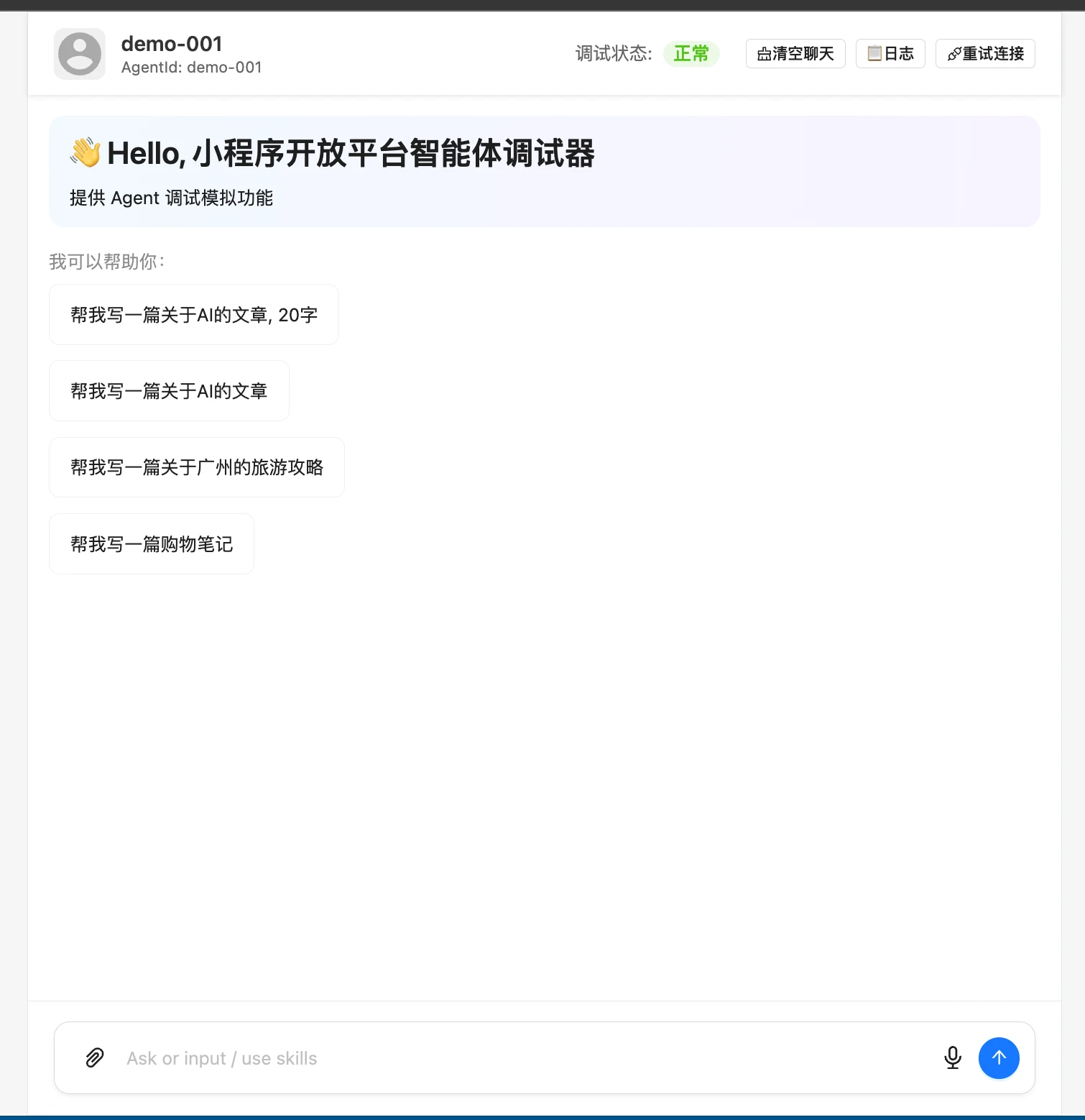Screen dimensions: 1085x1120
Task: Click the waving hand emoji in greeting
Action: pyautogui.click(x=84, y=152)
